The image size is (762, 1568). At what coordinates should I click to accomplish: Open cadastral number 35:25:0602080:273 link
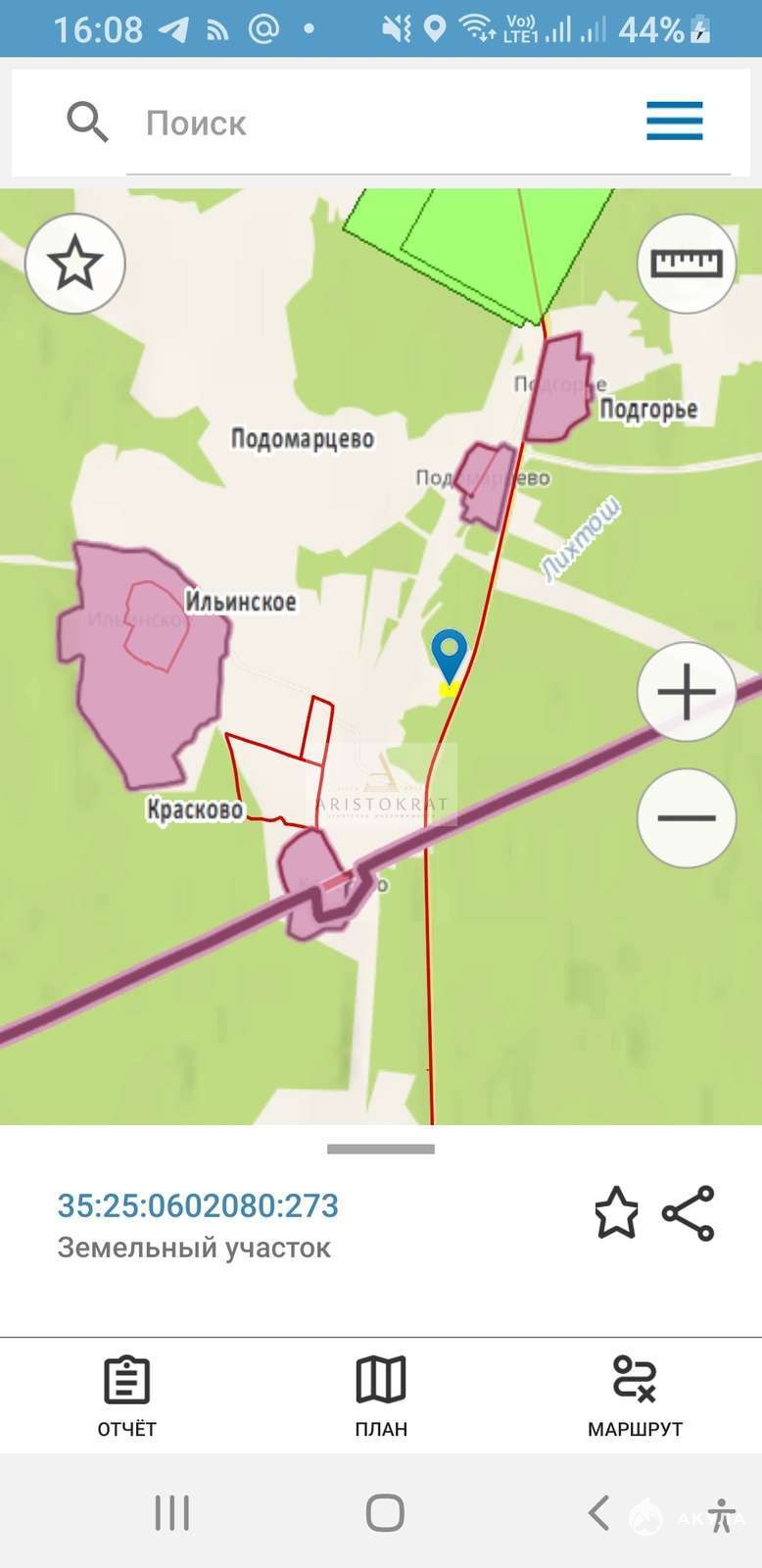click(198, 1205)
